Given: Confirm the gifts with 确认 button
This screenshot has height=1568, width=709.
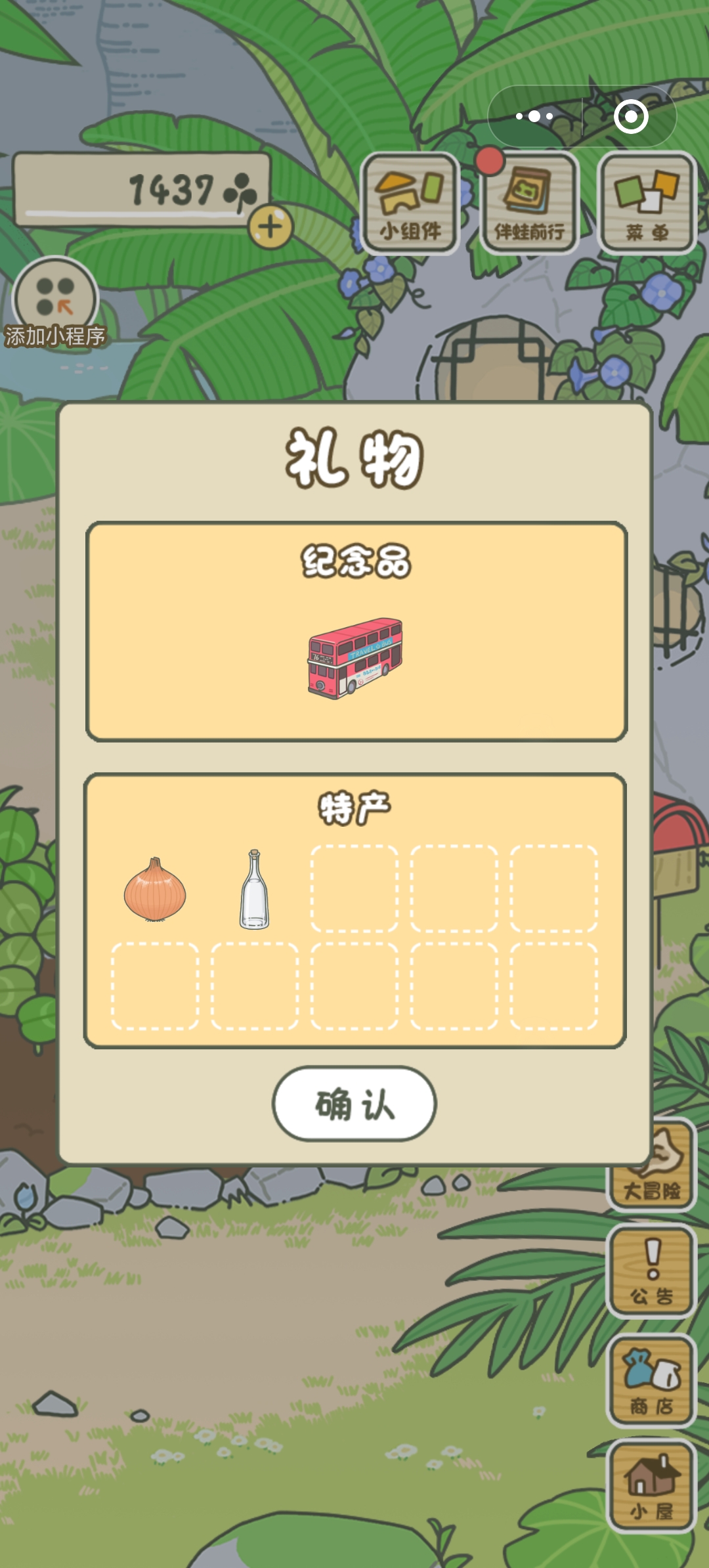Looking at the screenshot, I should pos(354,1103).
